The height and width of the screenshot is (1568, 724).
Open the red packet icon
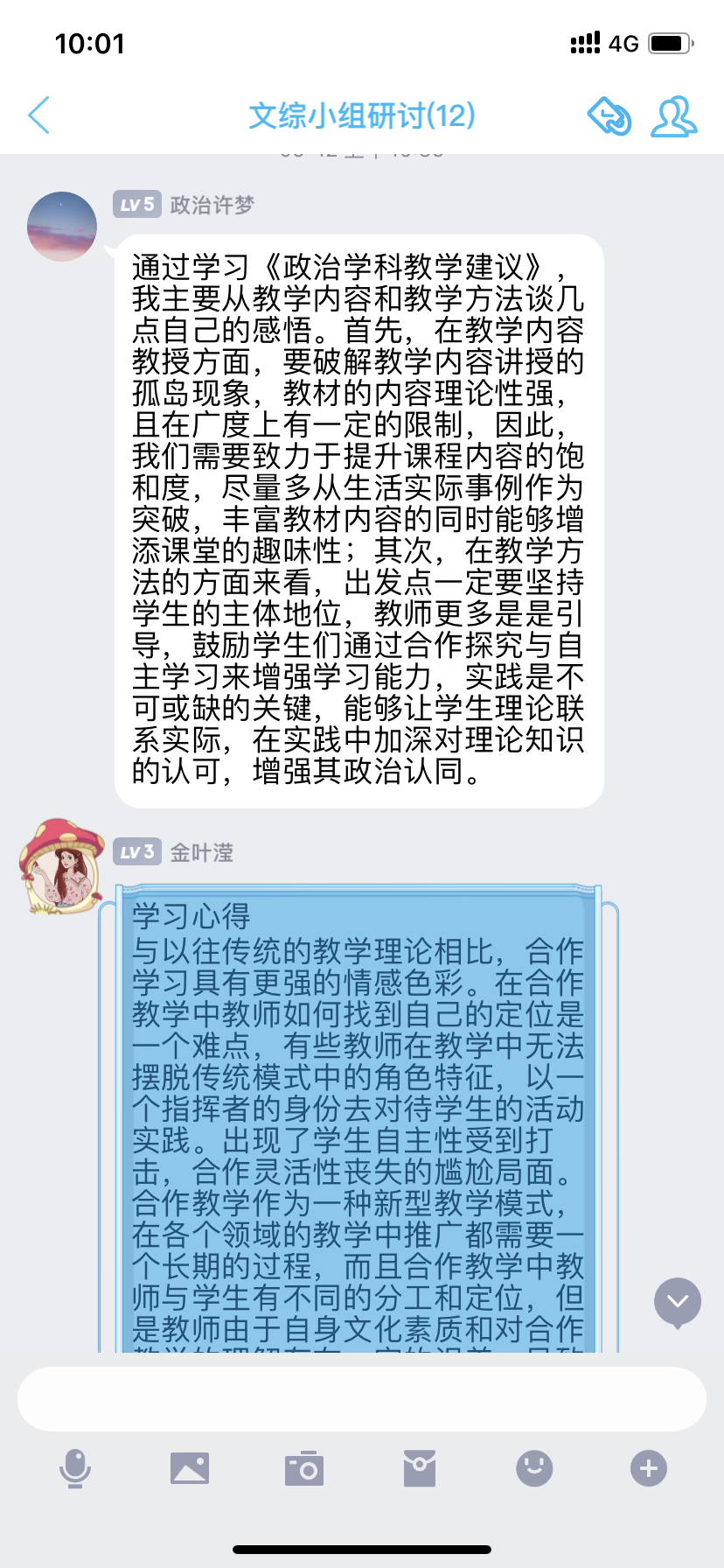pos(420,1467)
